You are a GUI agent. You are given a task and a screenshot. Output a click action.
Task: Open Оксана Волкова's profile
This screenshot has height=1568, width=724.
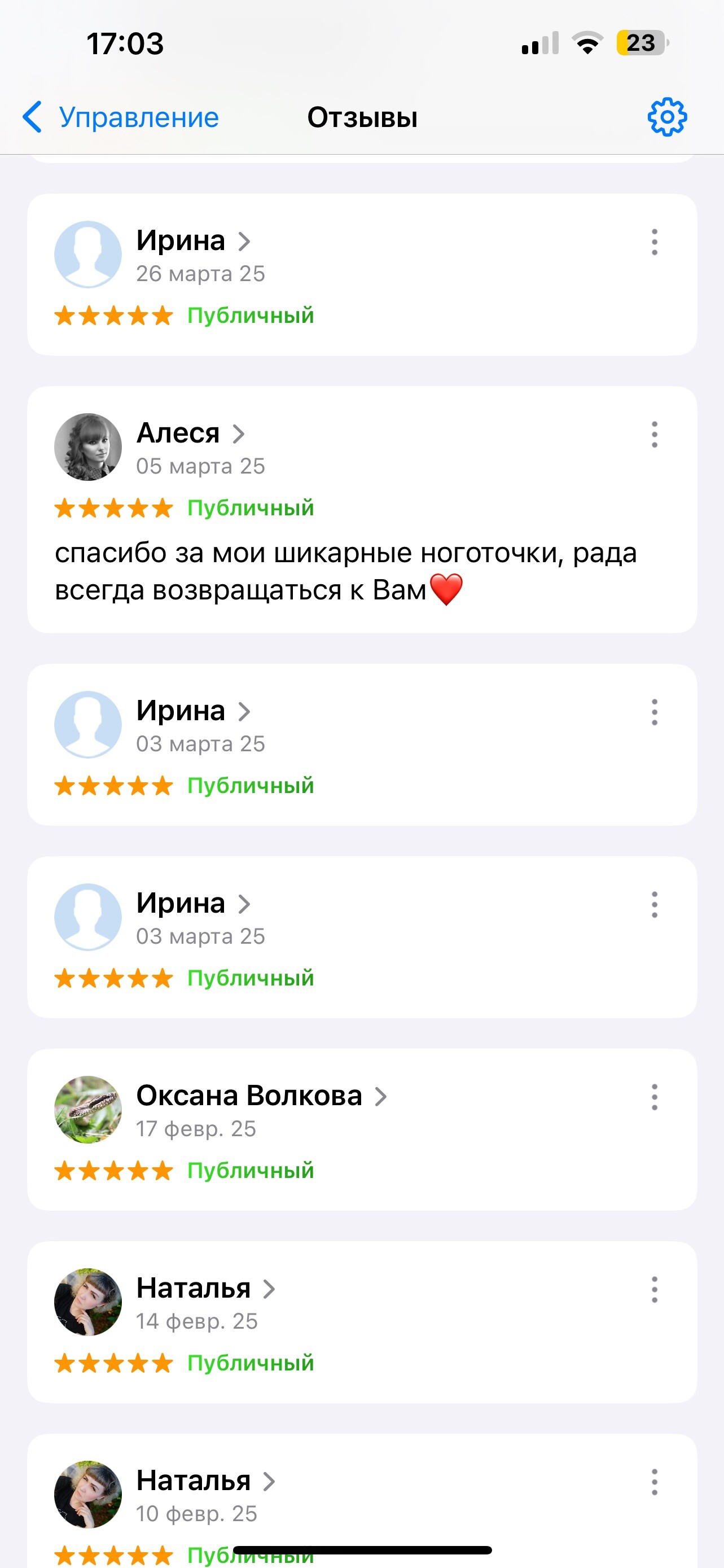tap(260, 1096)
